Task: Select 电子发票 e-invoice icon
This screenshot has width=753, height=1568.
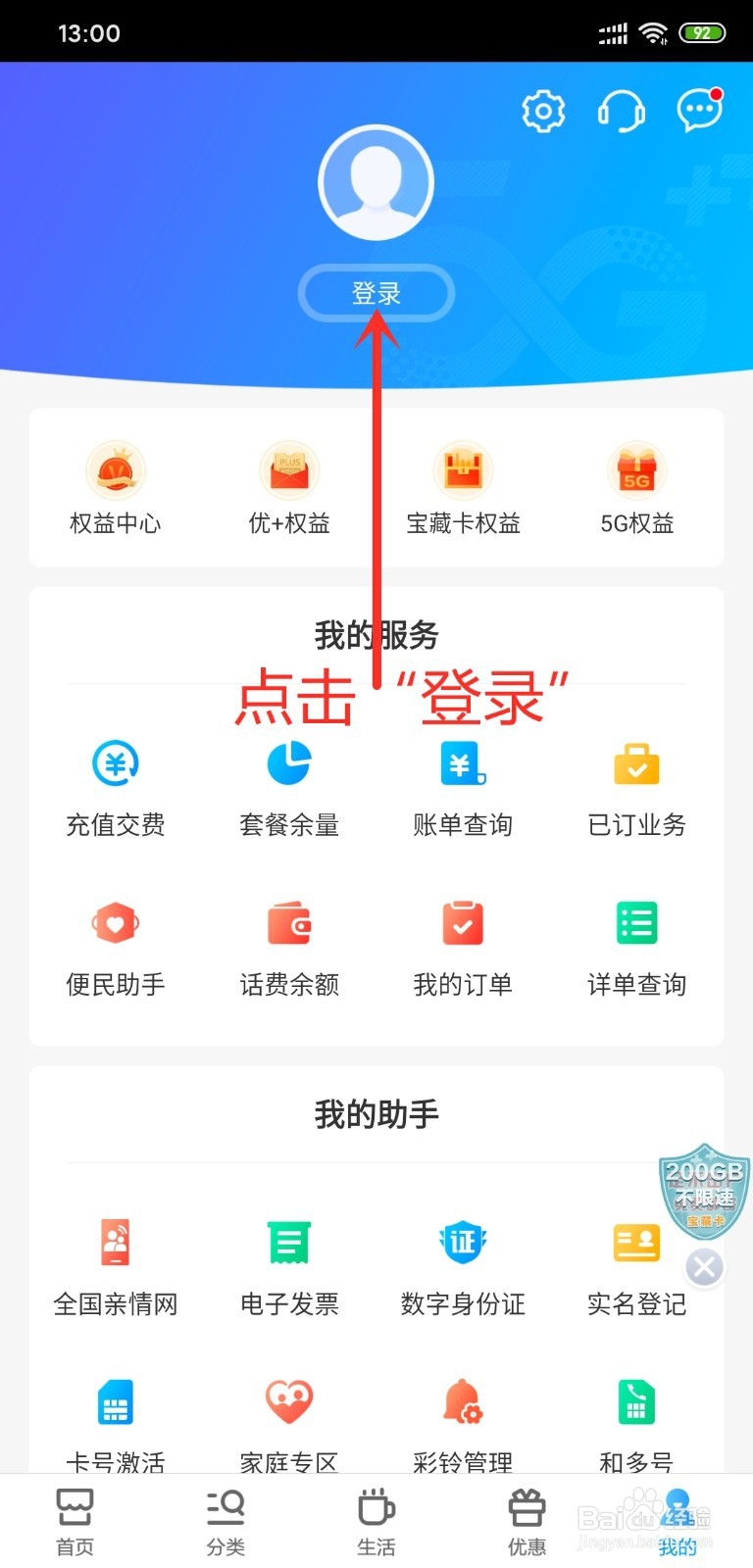Action: [x=288, y=1243]
